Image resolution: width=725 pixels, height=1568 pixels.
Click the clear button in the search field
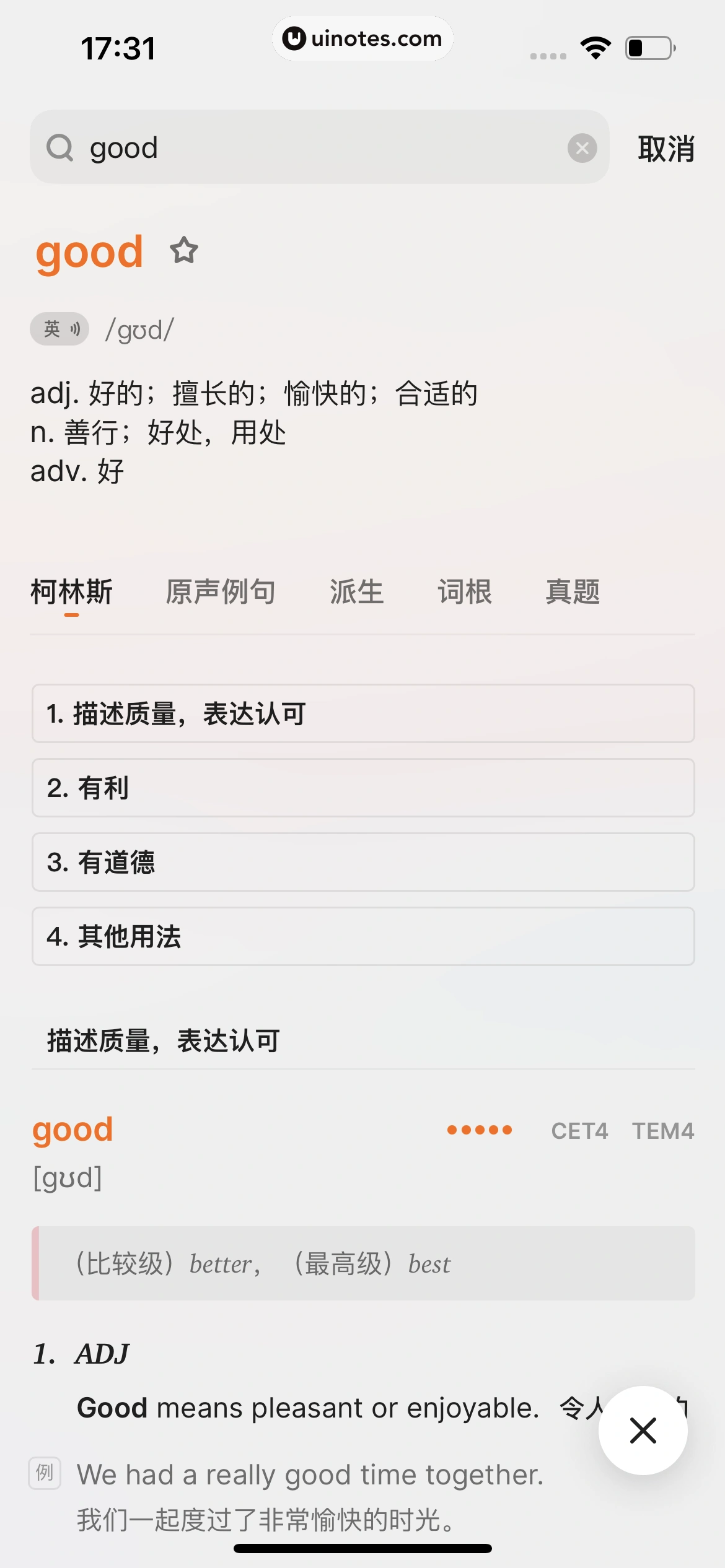(x=581, y=147)
